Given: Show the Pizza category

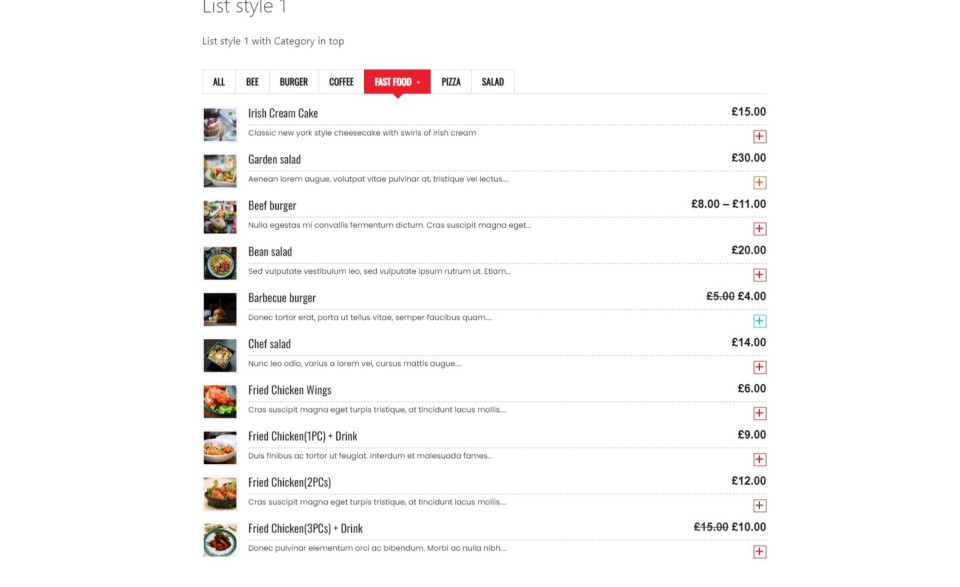Looking at the screenshot, I should coord(451,82).
